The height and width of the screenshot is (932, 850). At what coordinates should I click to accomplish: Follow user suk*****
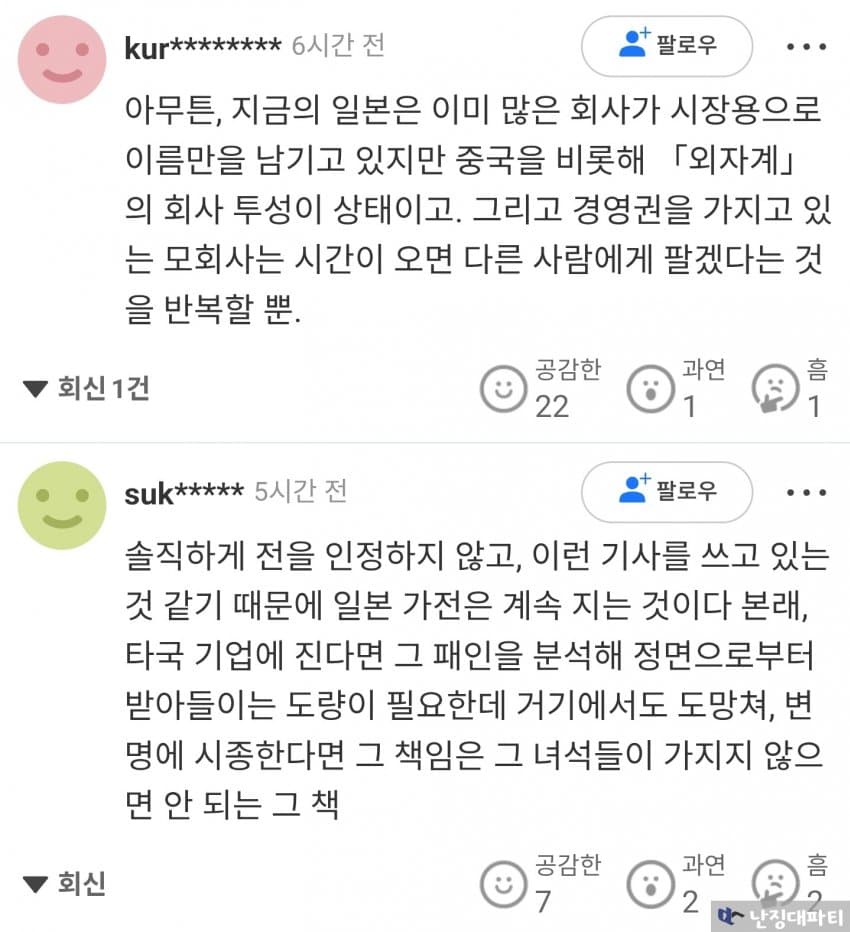666,491
